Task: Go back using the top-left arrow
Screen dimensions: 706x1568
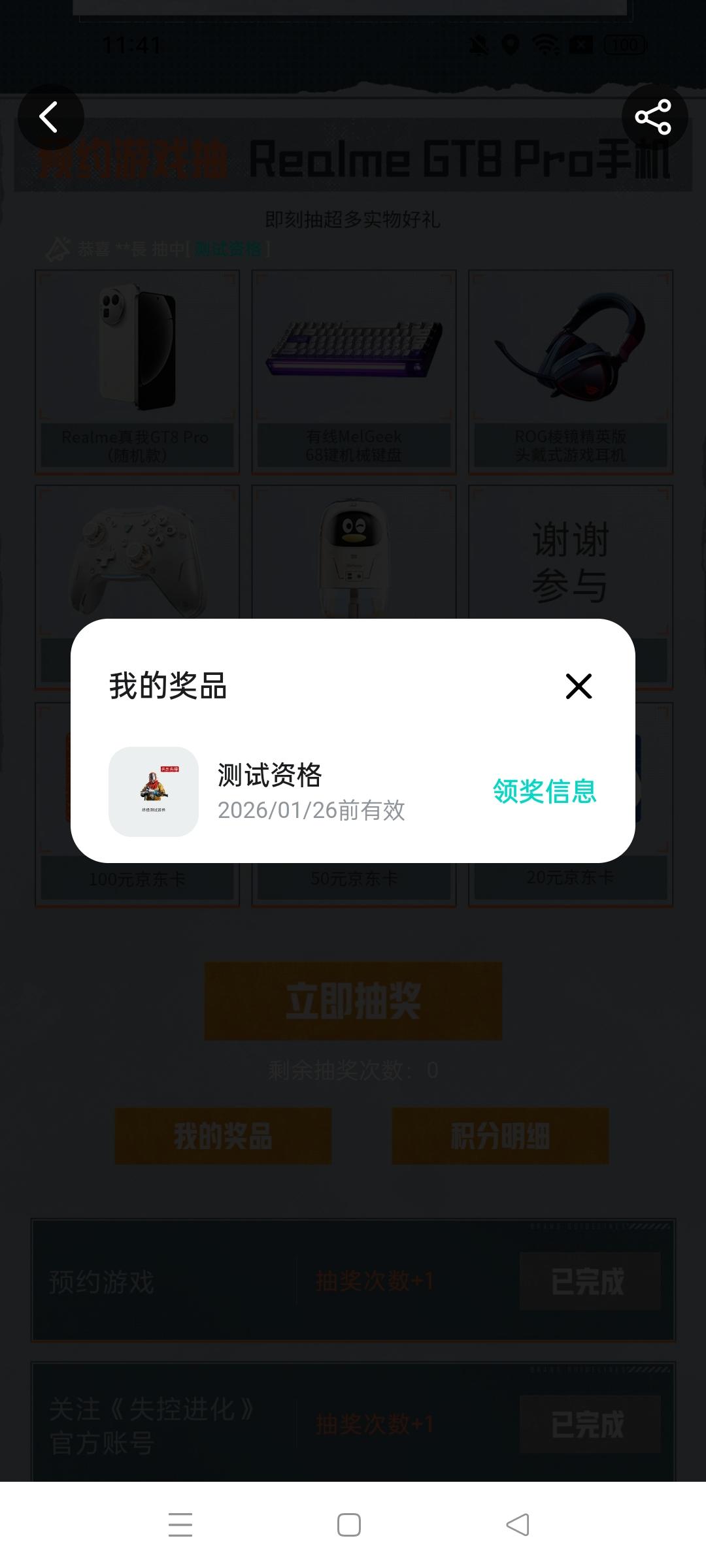Action: coord(50,117)
